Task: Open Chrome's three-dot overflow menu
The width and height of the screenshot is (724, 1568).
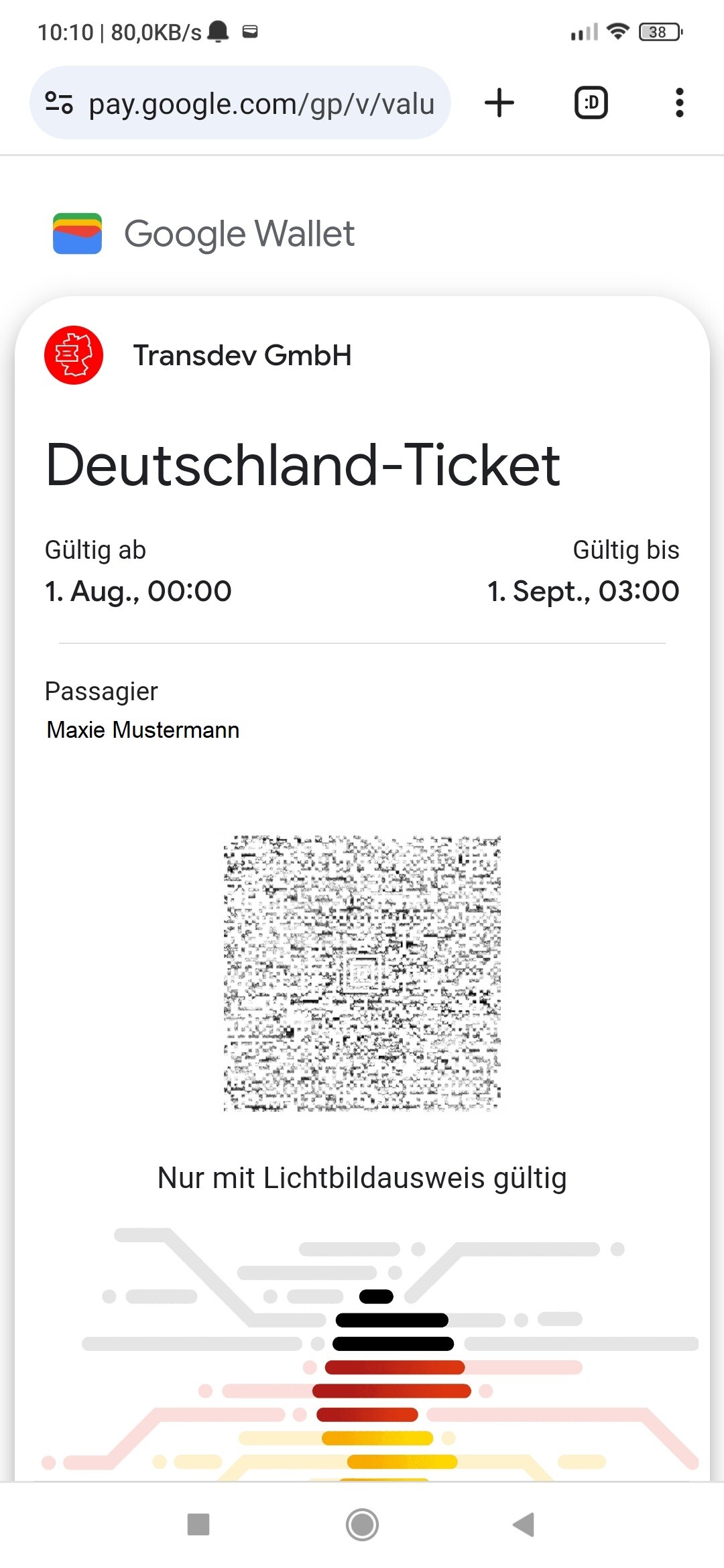Action: coord(679,103)
